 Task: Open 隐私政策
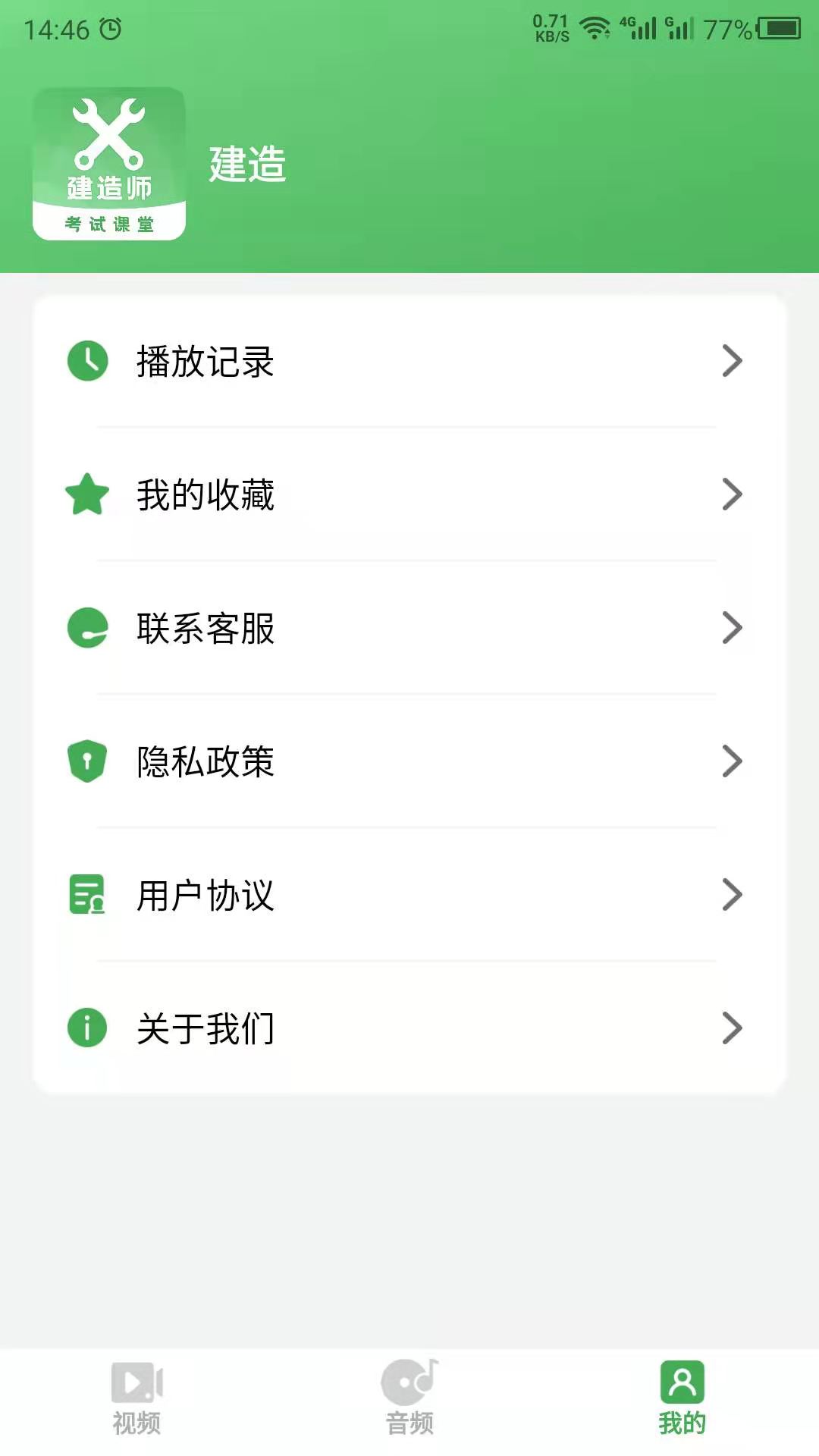(x=409, y=762)
